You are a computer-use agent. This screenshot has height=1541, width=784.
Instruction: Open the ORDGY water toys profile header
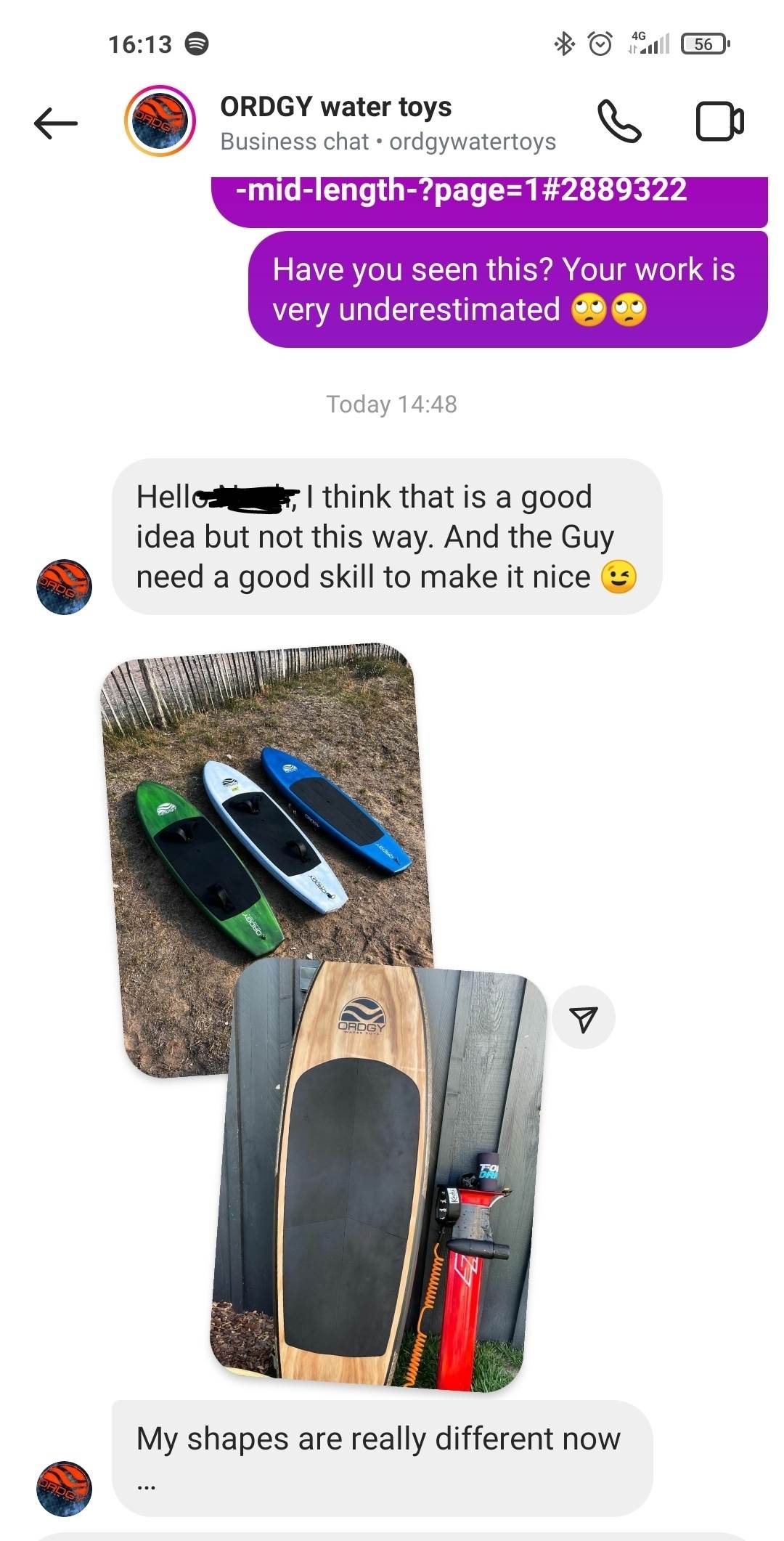pos(335,122)
